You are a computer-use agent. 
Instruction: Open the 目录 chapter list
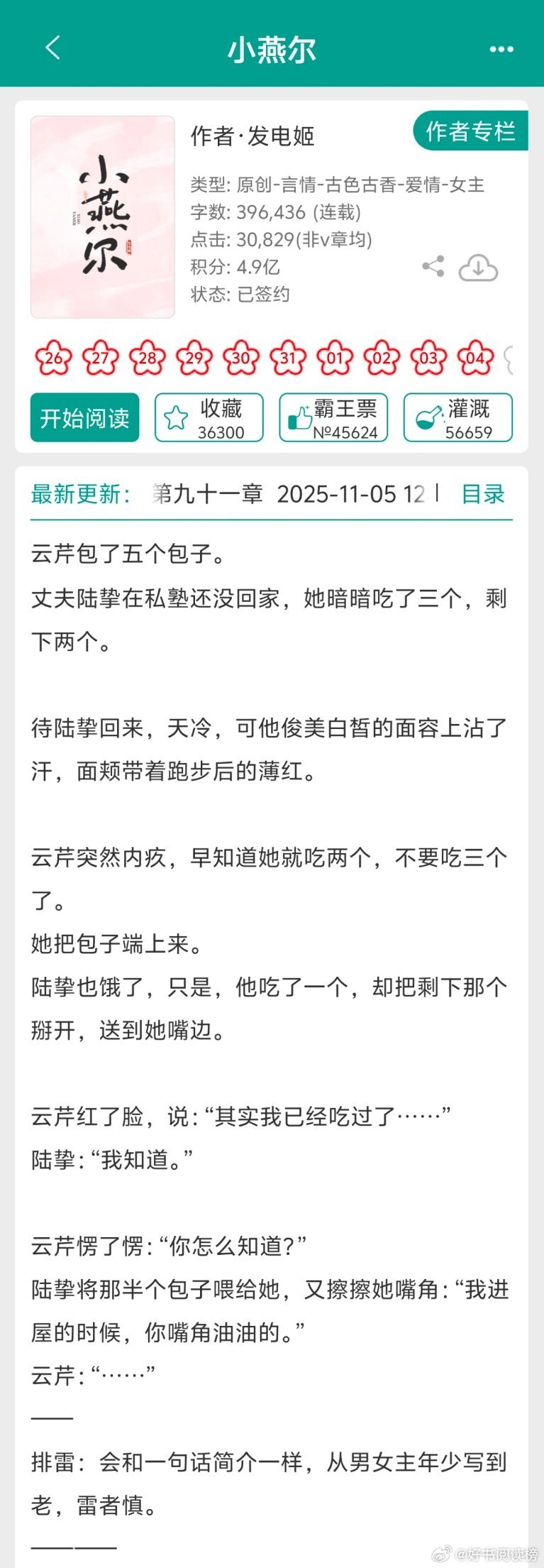484,494
